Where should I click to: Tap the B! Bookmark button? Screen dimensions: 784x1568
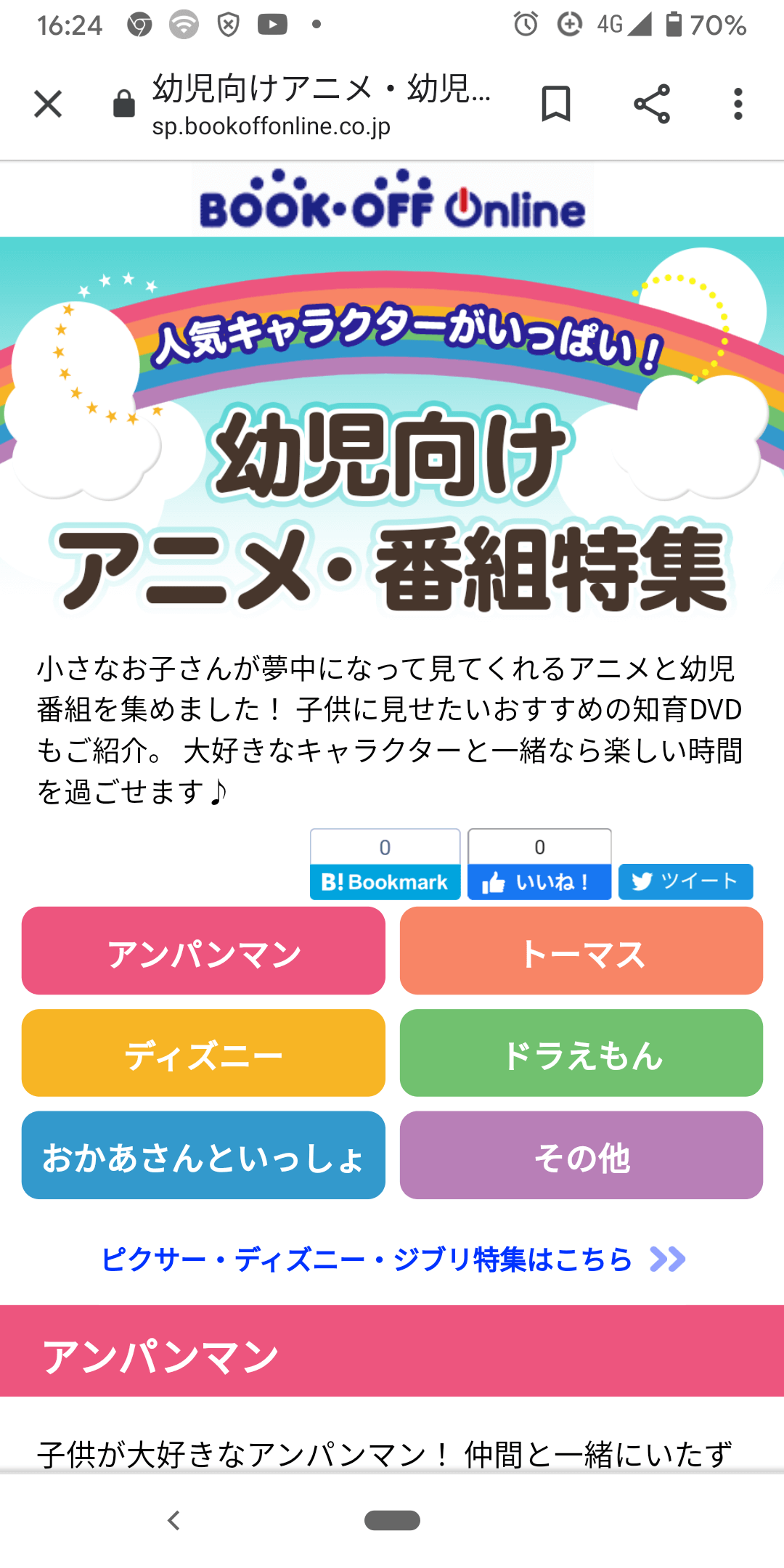tap(385, 881)
